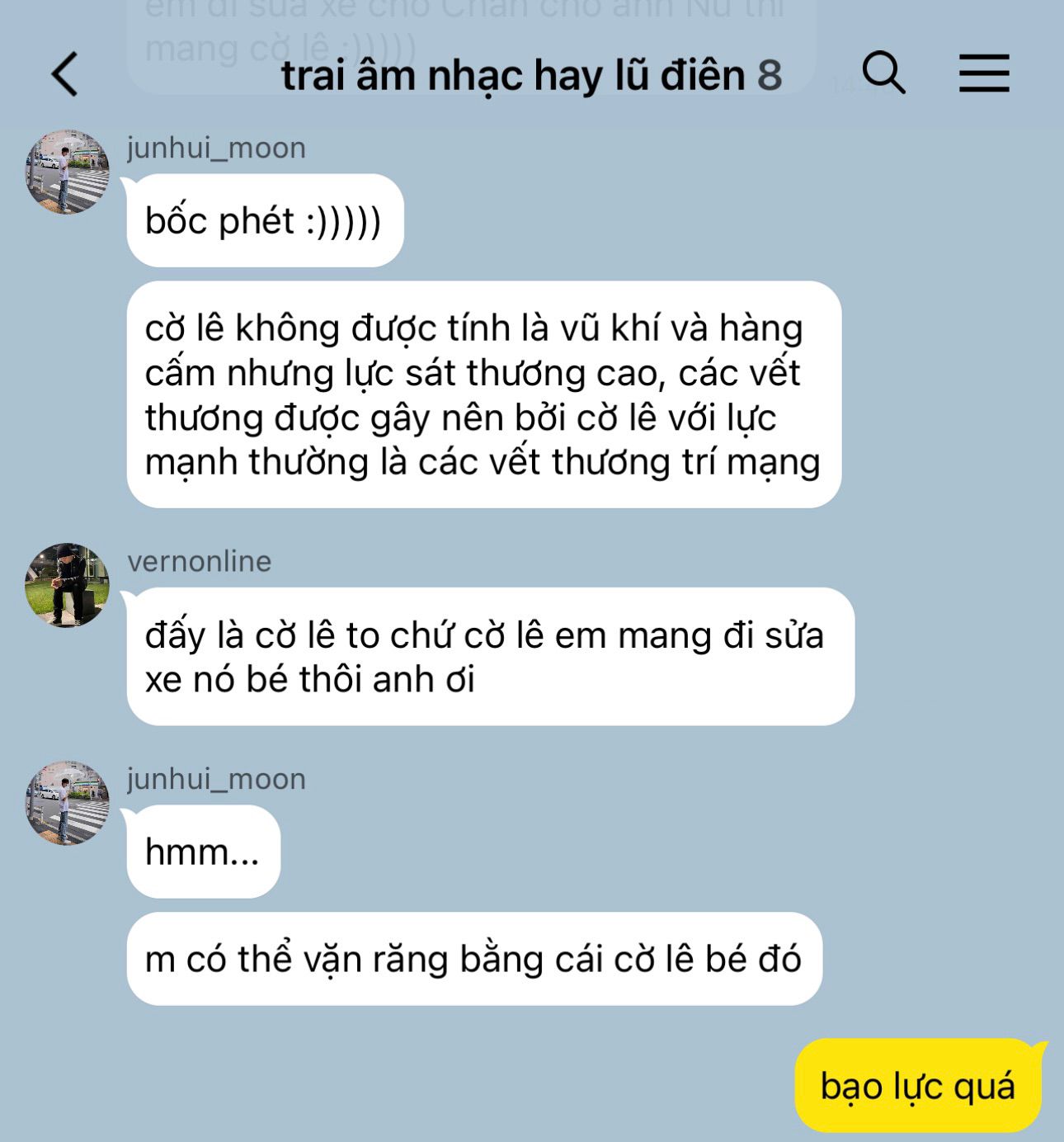Open vernonline's profile picture
Screen dimensions: 1064x1142
(x=67, y=585)
